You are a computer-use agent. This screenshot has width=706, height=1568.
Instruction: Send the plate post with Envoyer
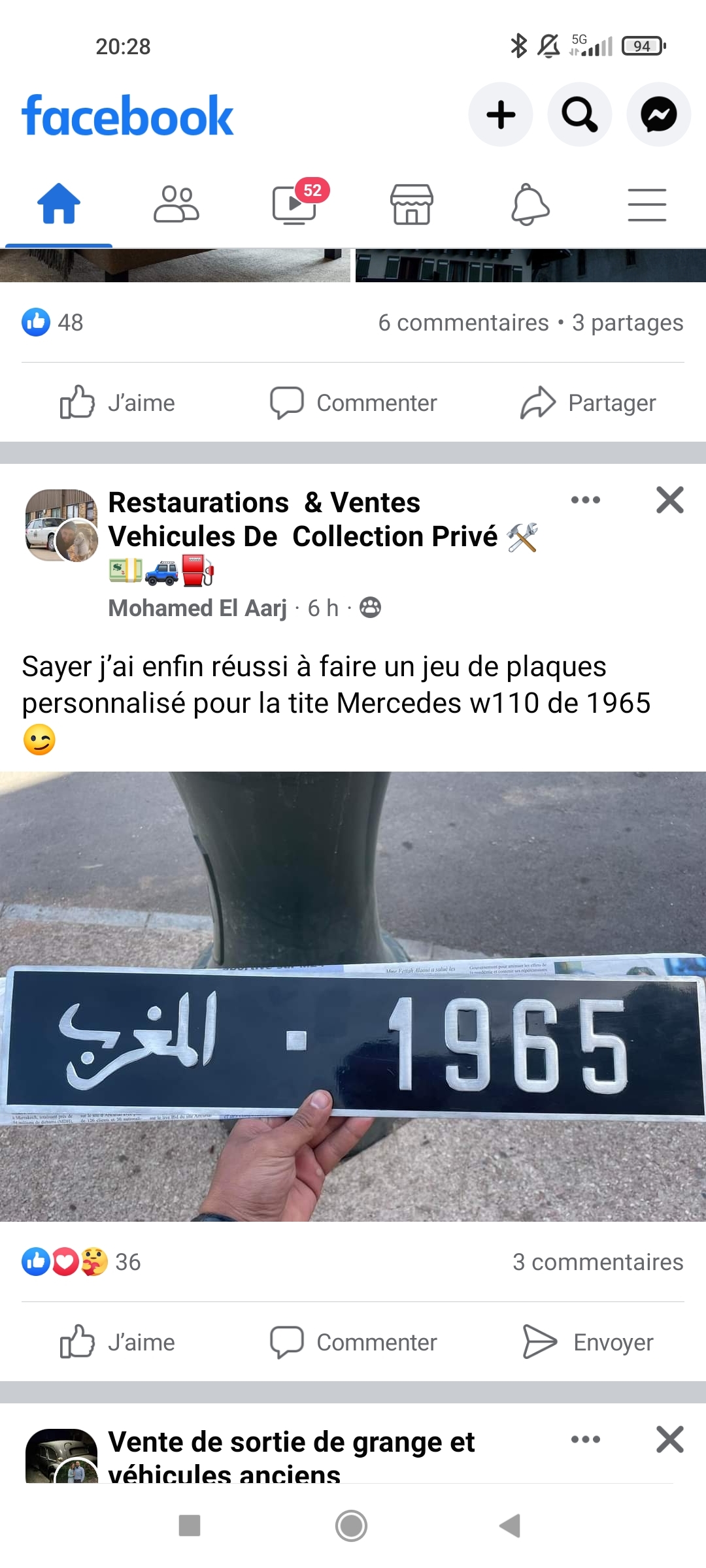coord(588,1343)
